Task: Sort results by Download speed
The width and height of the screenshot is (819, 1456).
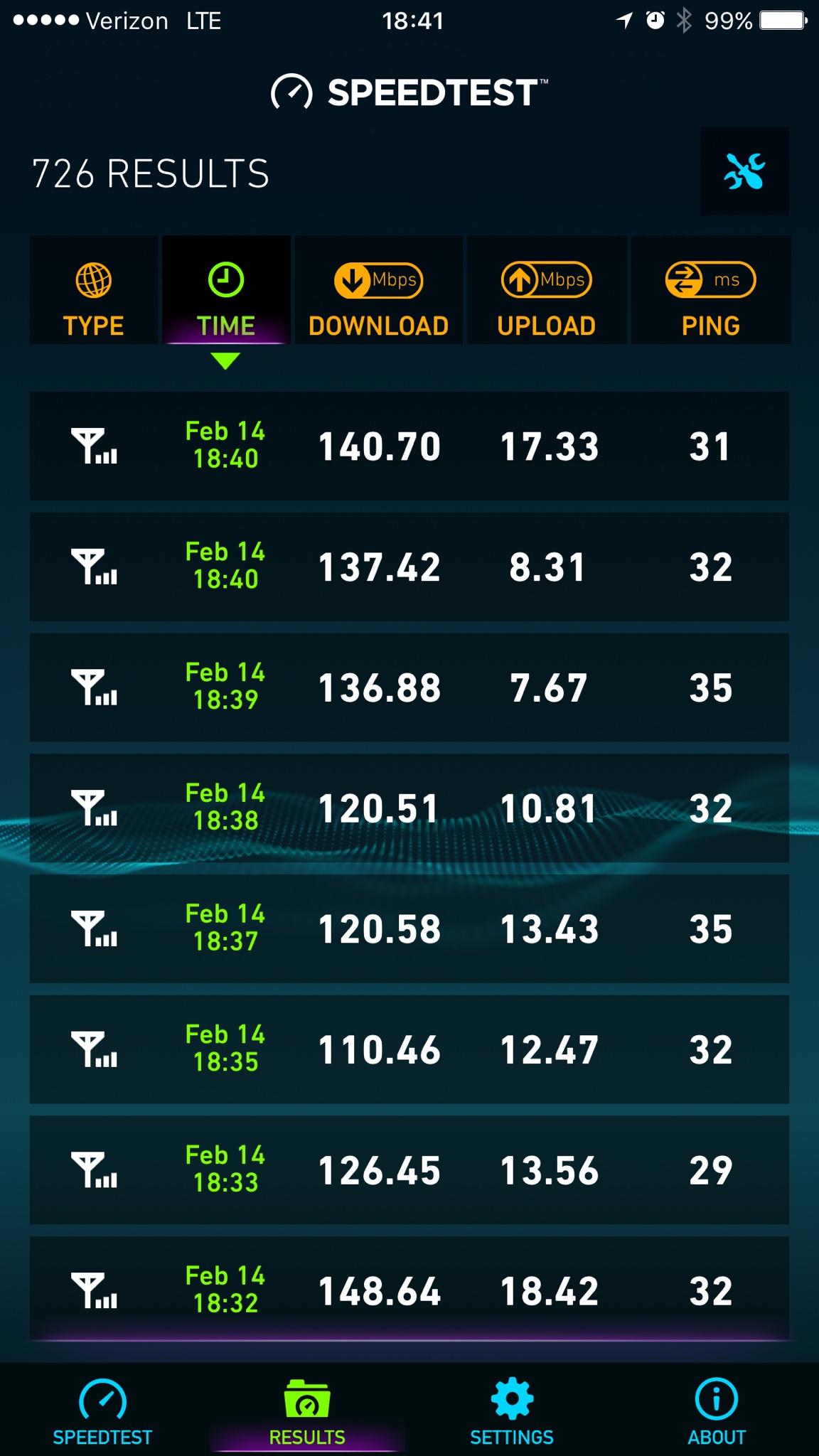Action: point(378,290)
